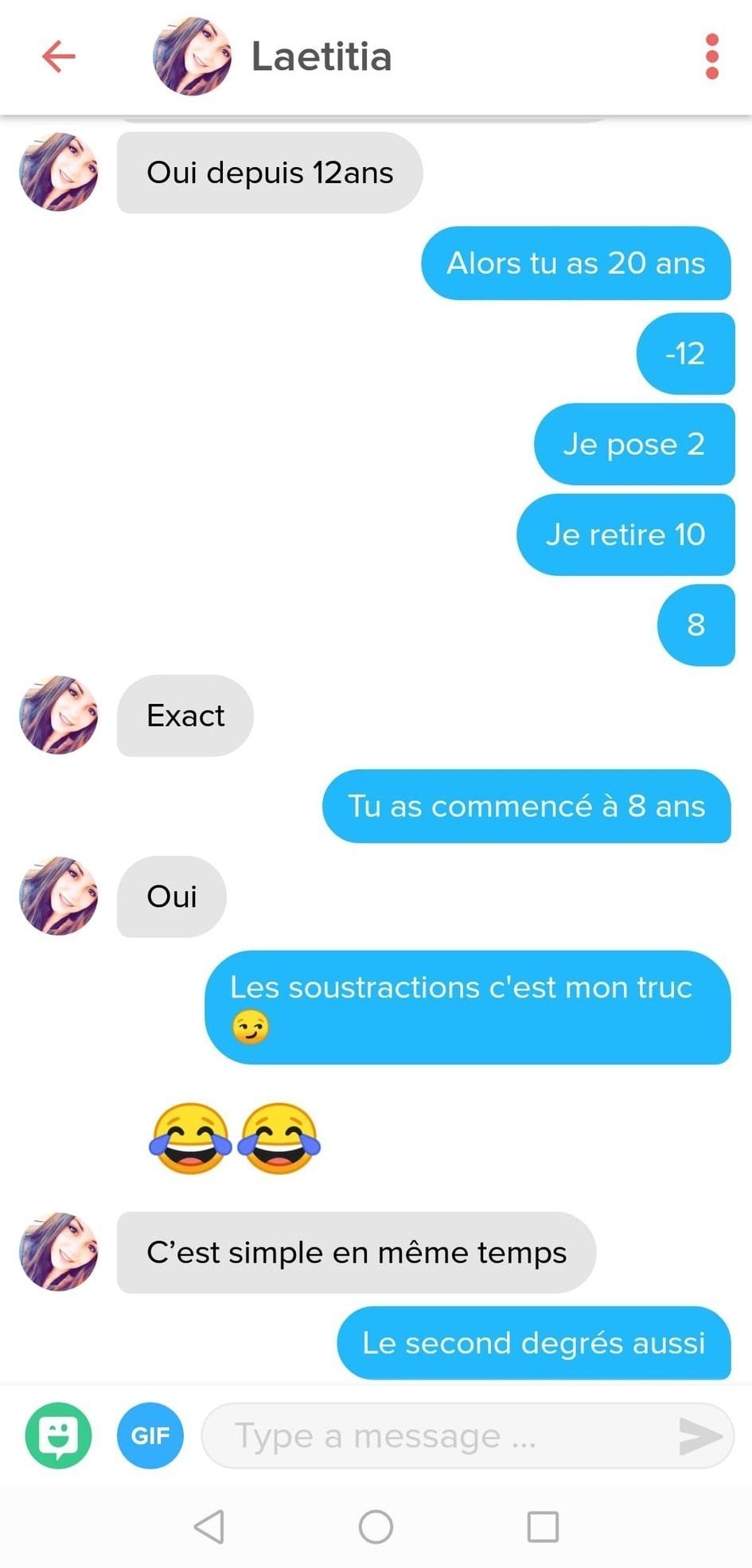Image resolution: width=752 pixels, height=1568 pixels.
Task: Focus the Type a message field
Action: tap(430, 1436)
